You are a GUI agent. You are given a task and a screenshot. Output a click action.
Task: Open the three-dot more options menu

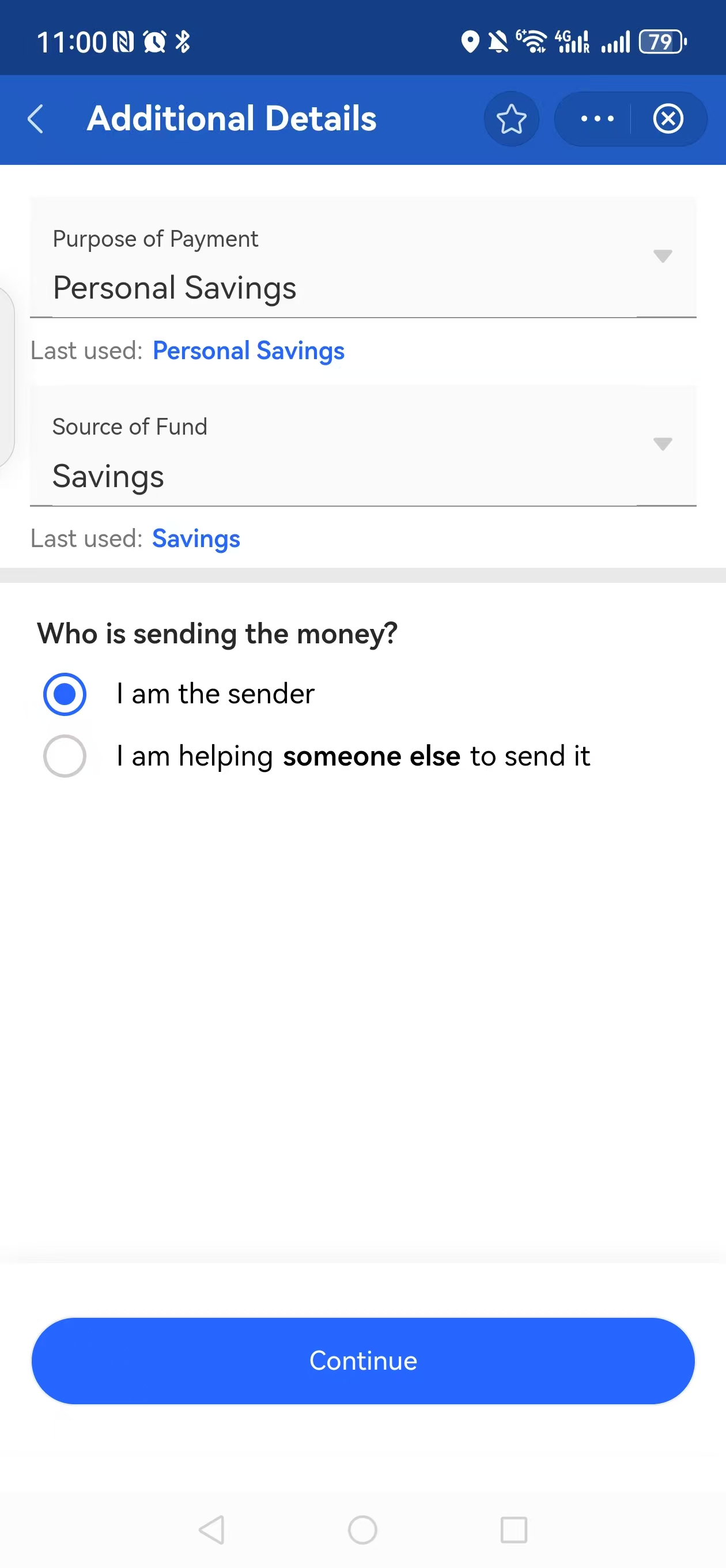[x=597, y=119]
